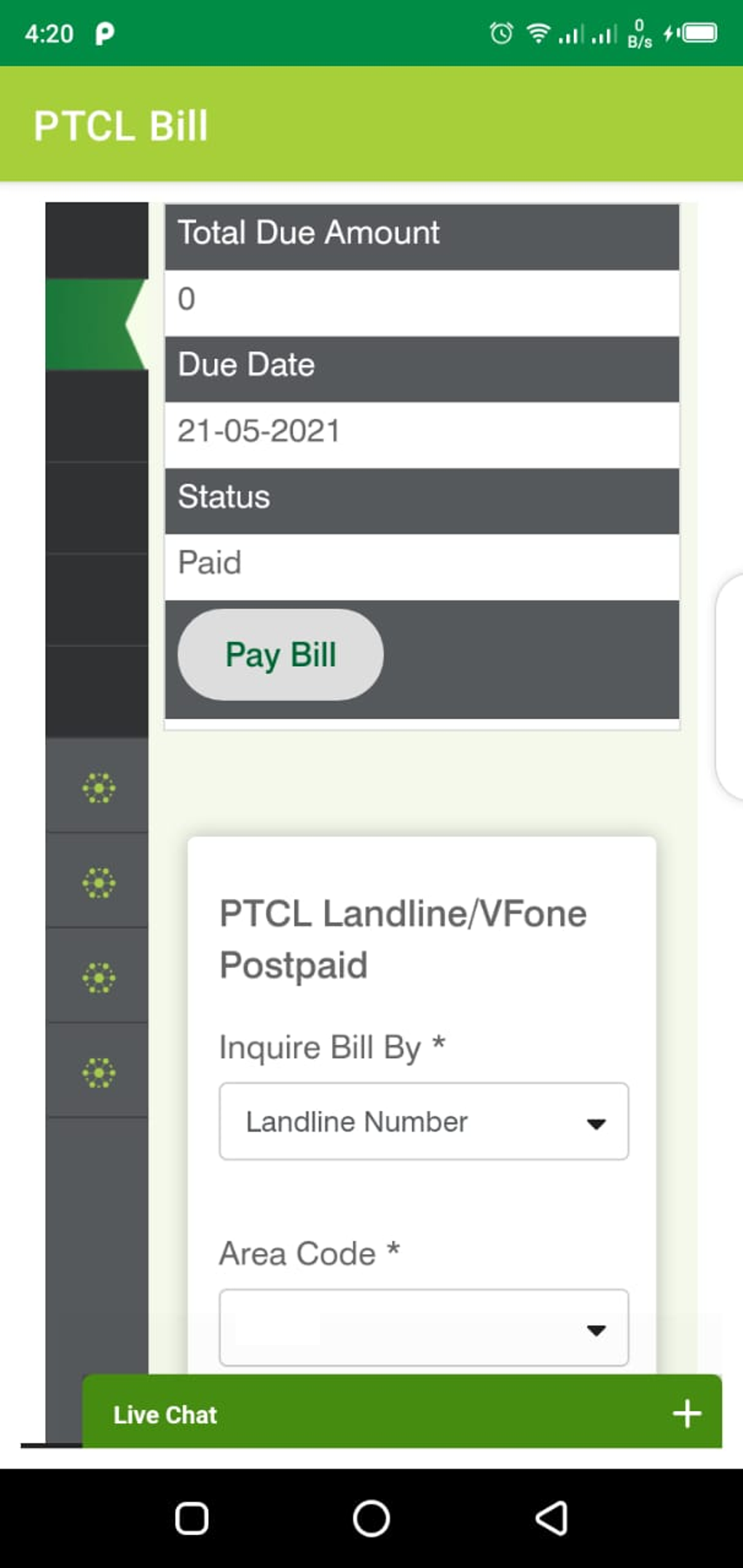Screen dimensions: 743x1568
Task: Select the first green sidebar icon
Action: click(98, 787)
